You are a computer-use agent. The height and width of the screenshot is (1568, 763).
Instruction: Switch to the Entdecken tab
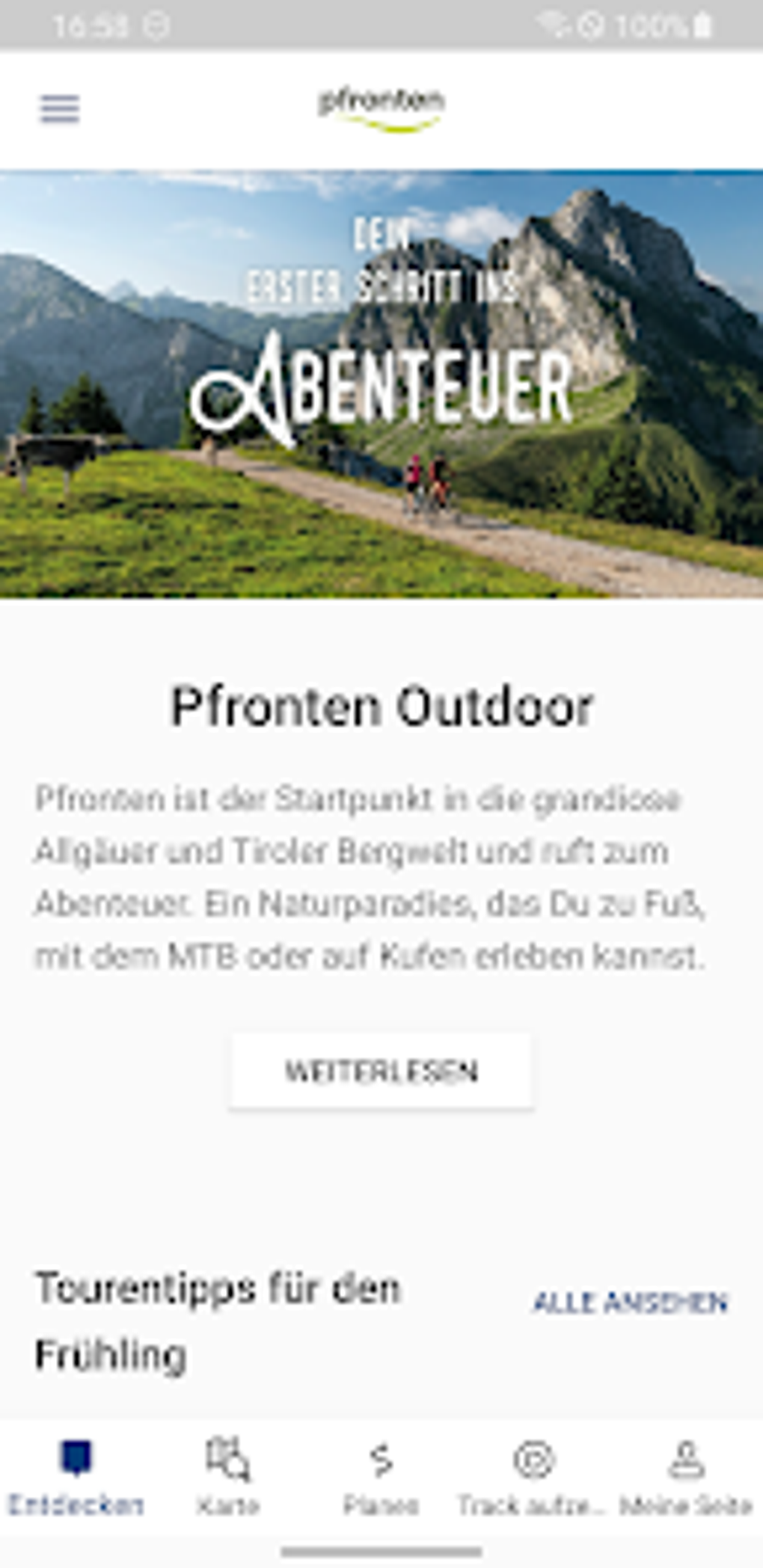(77, 1473)
